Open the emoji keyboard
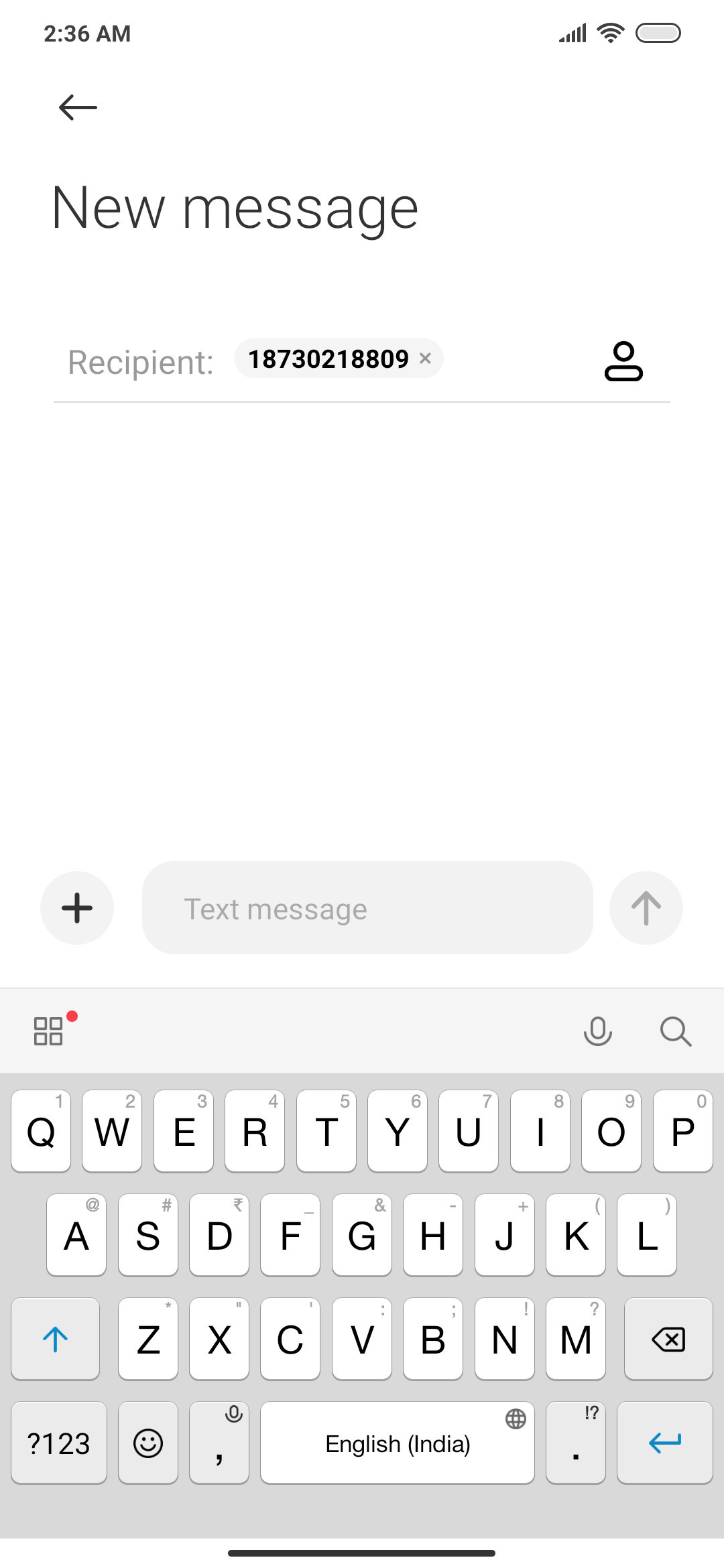Screen dimensions: 724x1568 tap(148, 1443)
